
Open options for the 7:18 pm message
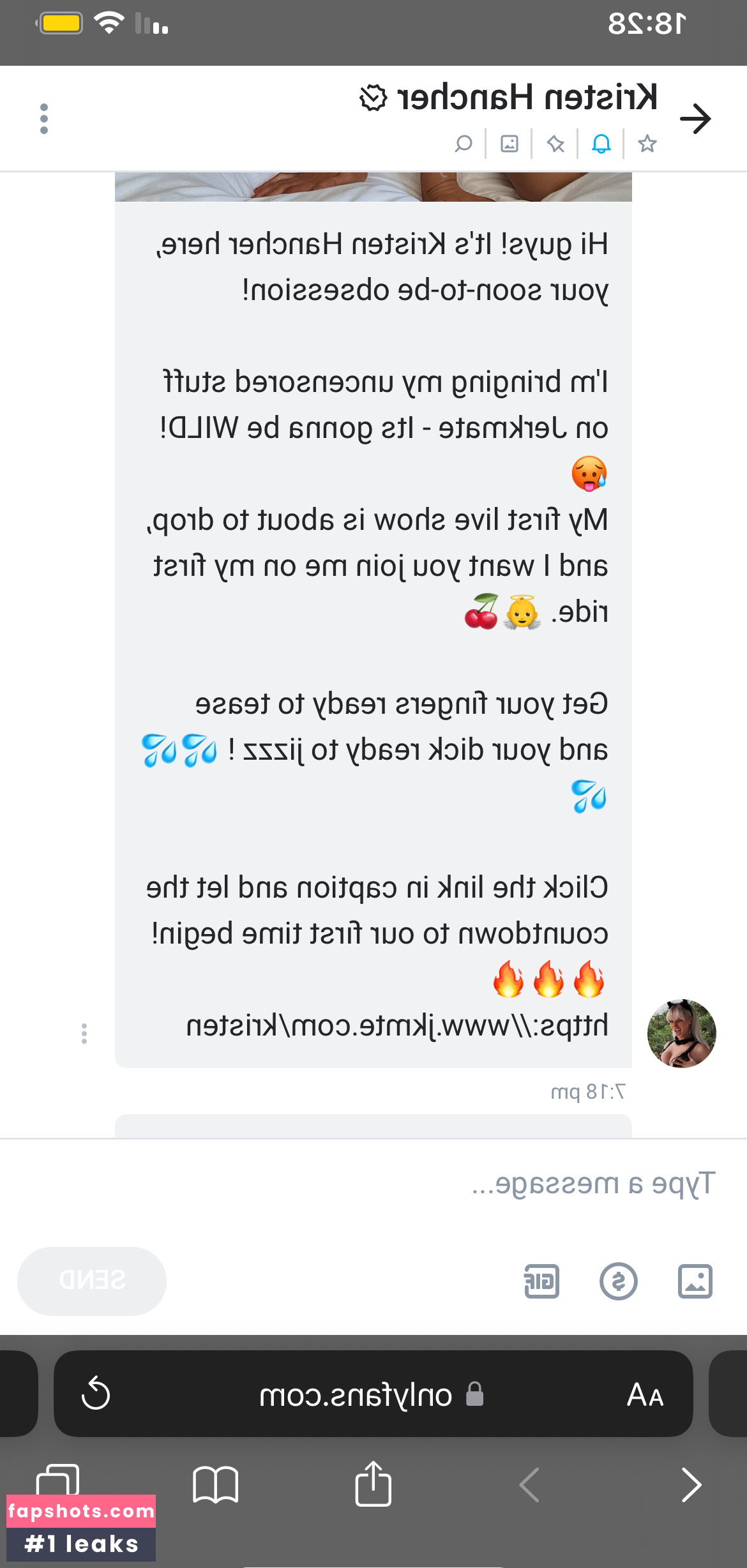[x=84, y=1033]
